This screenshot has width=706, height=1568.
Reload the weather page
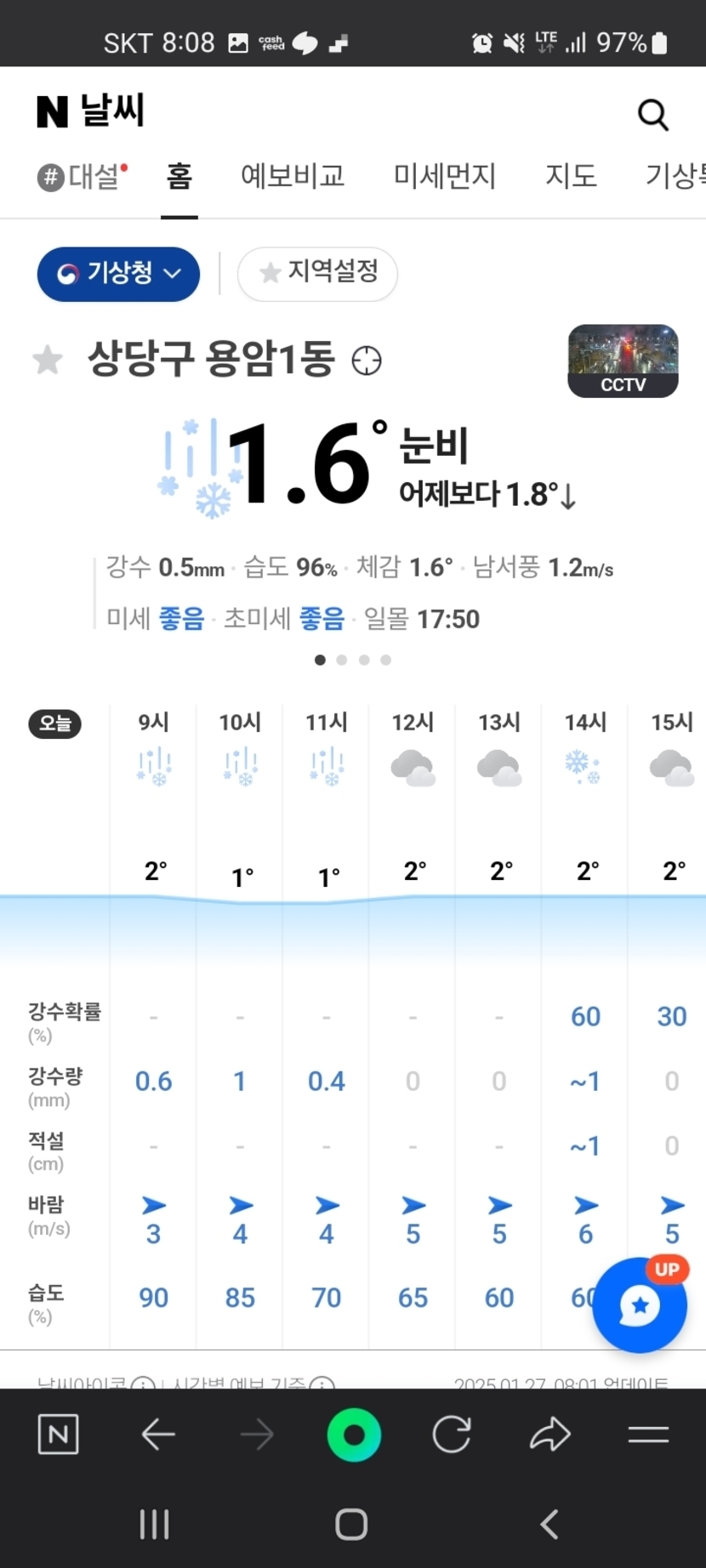coord(452,1434)
